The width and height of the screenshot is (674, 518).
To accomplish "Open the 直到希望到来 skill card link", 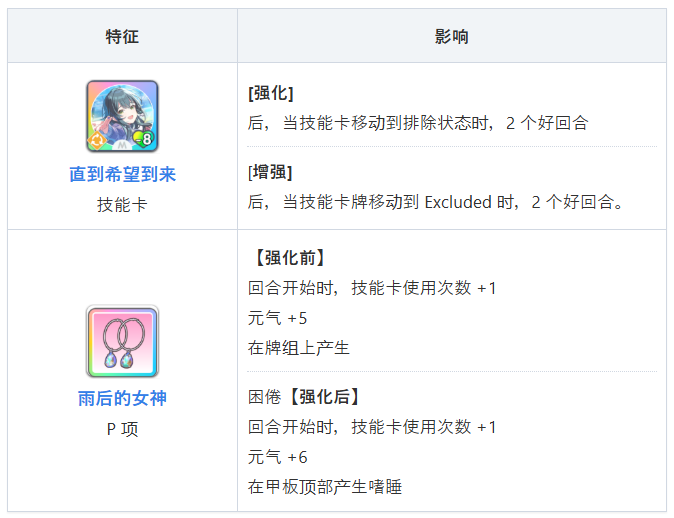I will tap(122, 174).
